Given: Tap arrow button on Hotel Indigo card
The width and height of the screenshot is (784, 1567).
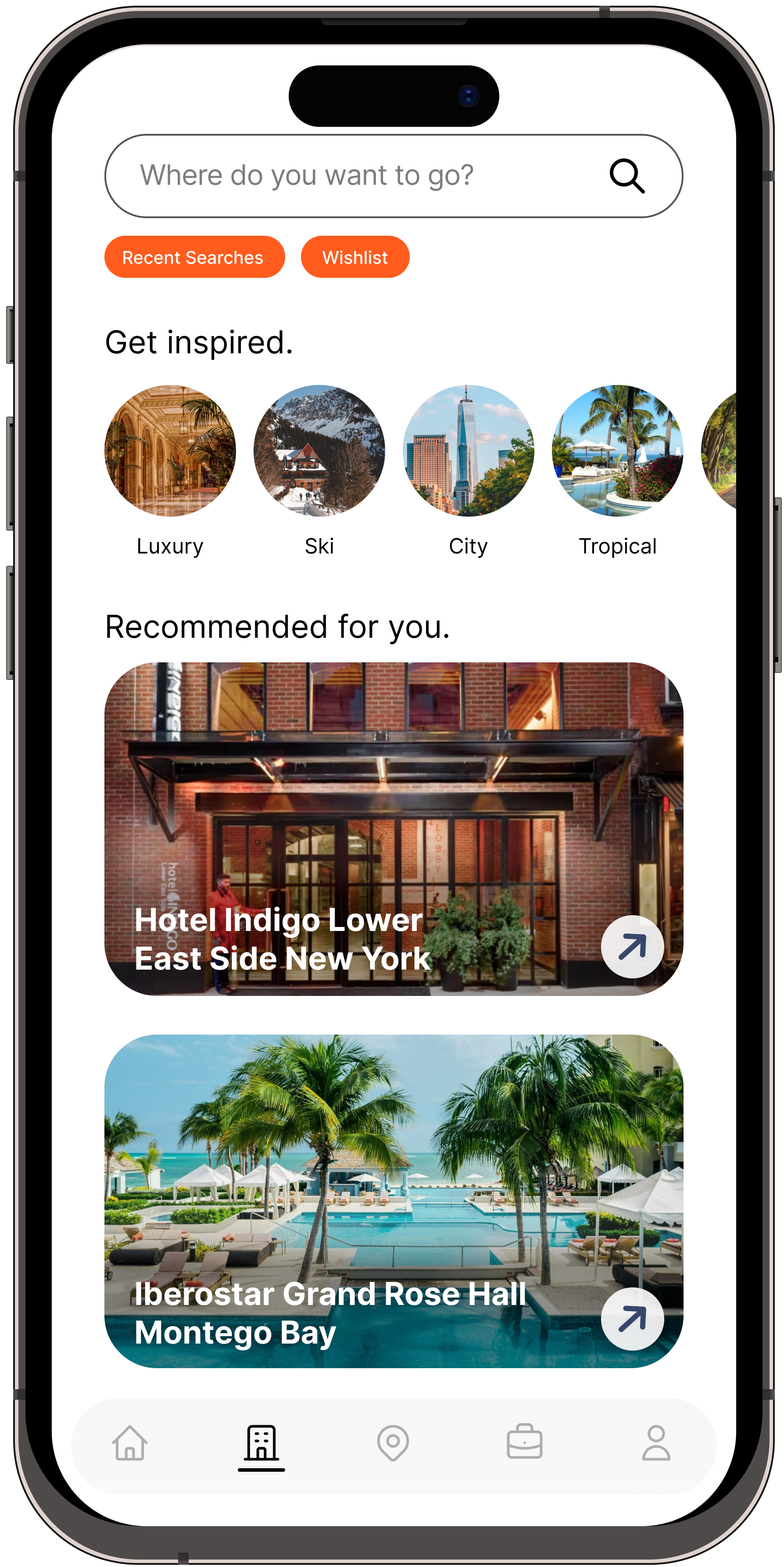Looking at the screenshot, I should click(632, 946).
